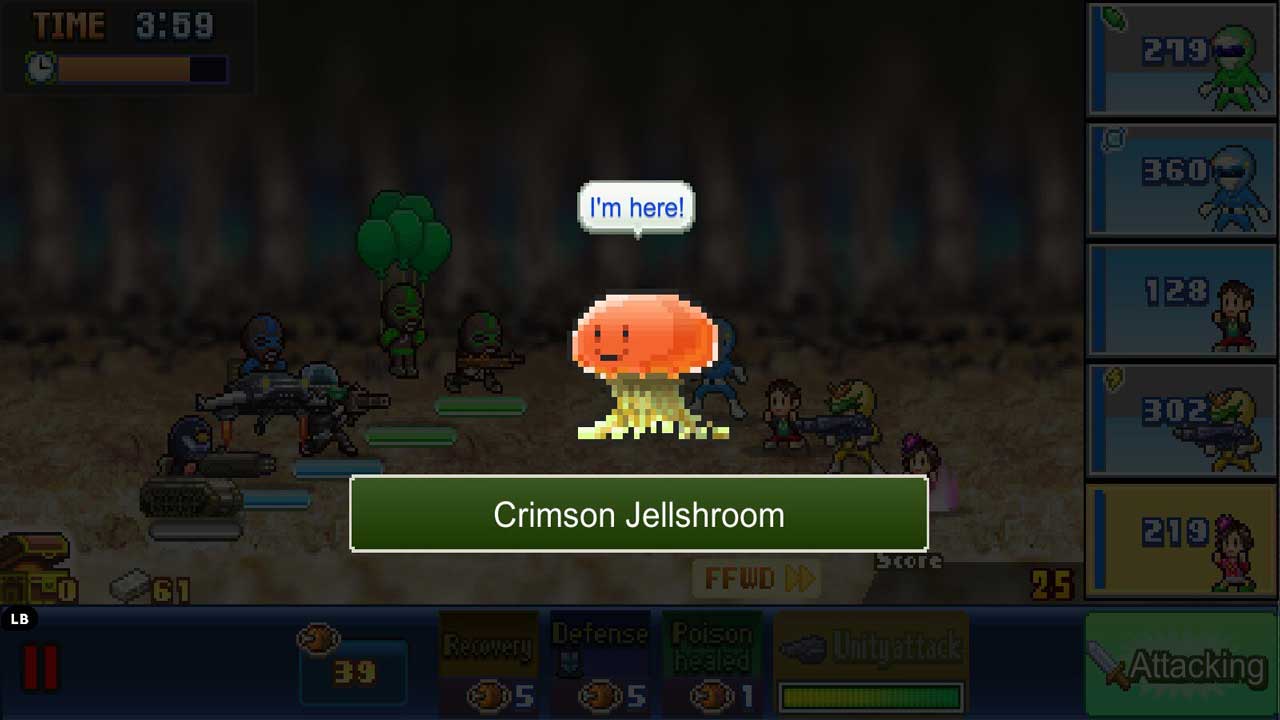Image resolution: width=1280 pixels, height=720 pixels.
Task: Use the Poison healed item
Action: [711, 662]
